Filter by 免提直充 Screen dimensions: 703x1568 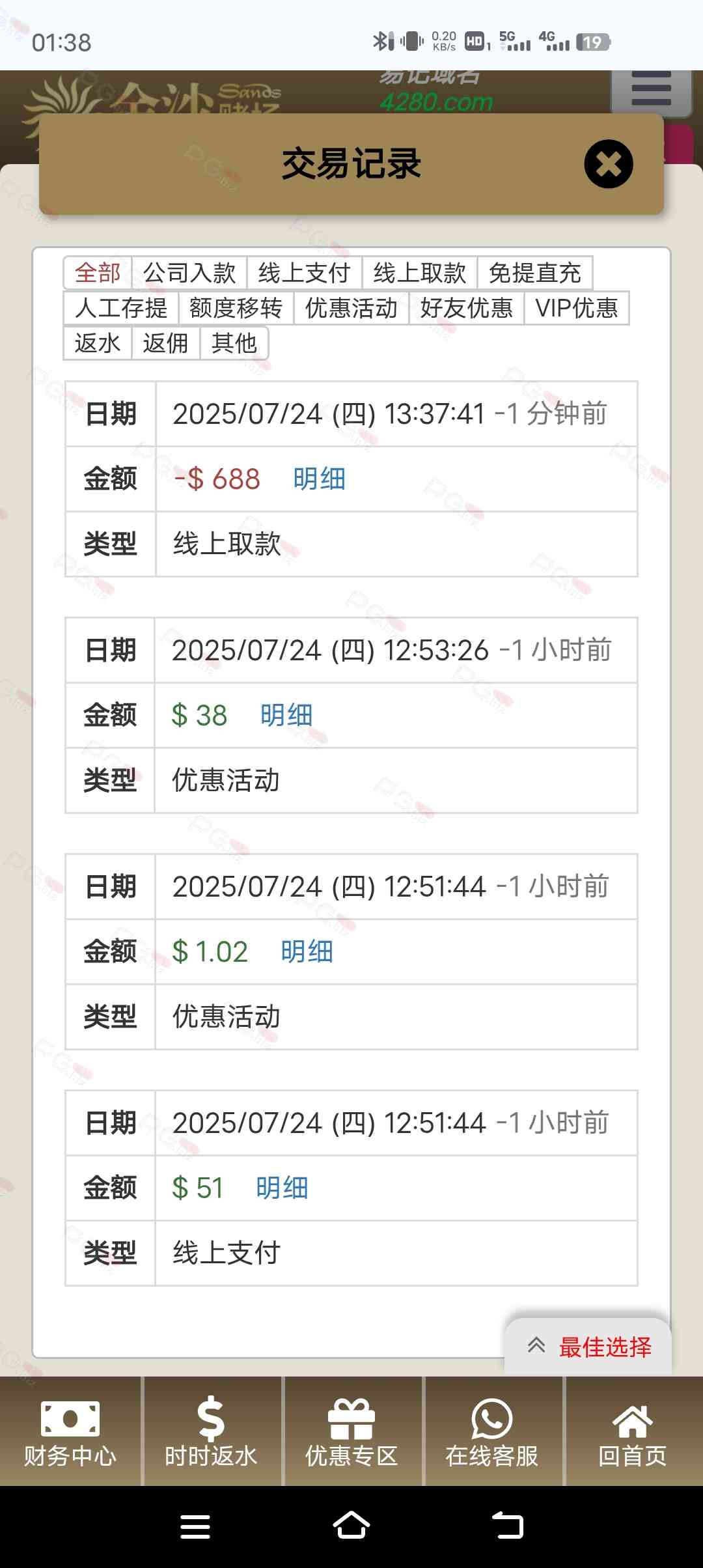point(534,273)
